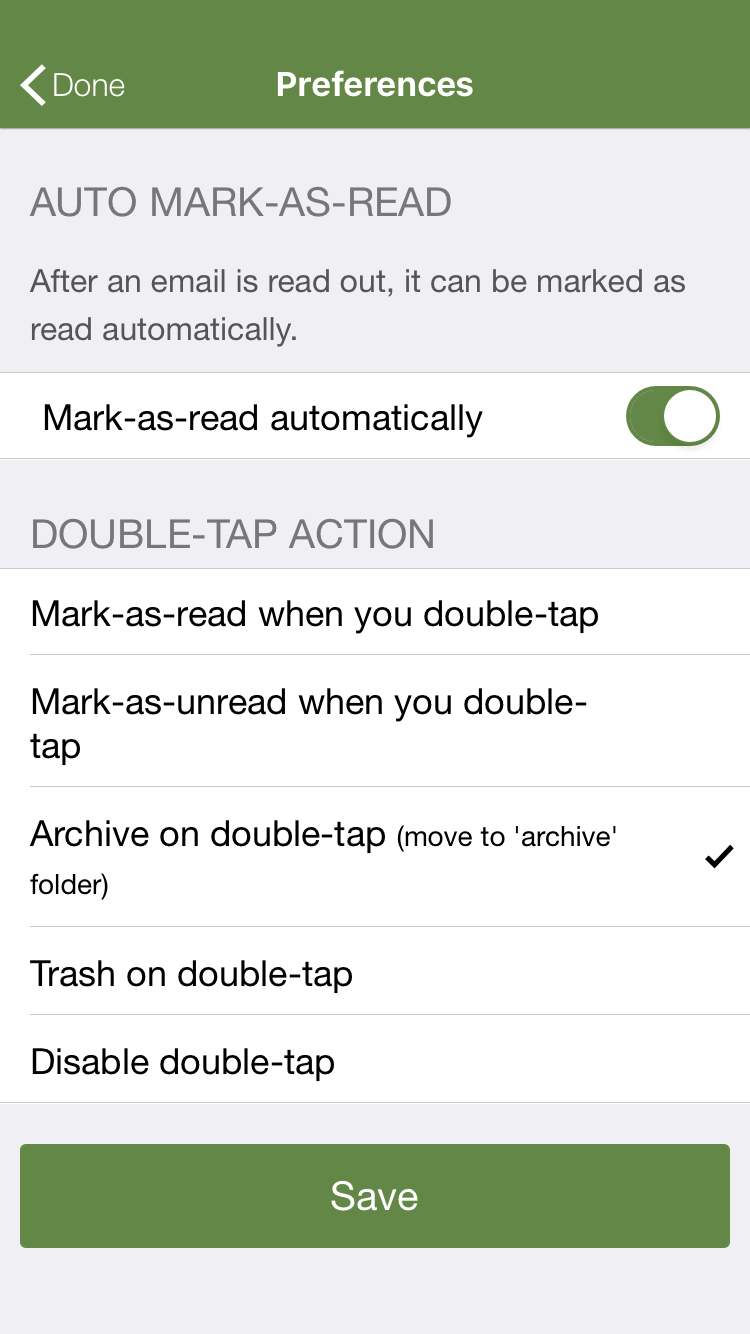Select Mark-as-read when you double-tap
Screen dimensions: 750x1334
pos(375,612)
